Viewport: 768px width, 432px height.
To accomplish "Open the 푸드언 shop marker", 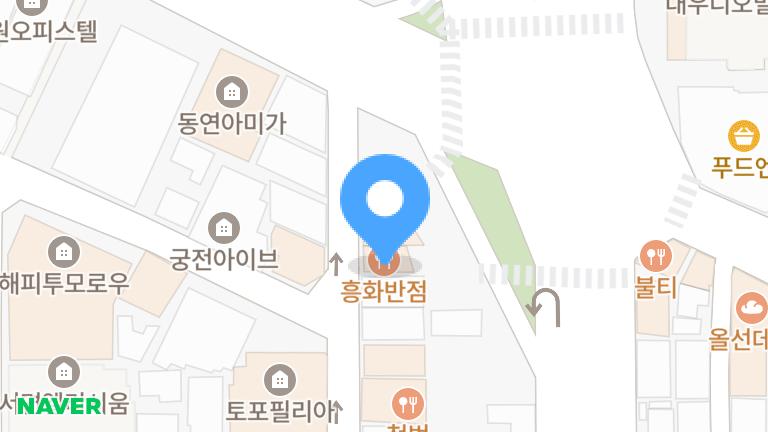I will click(744, 134).
